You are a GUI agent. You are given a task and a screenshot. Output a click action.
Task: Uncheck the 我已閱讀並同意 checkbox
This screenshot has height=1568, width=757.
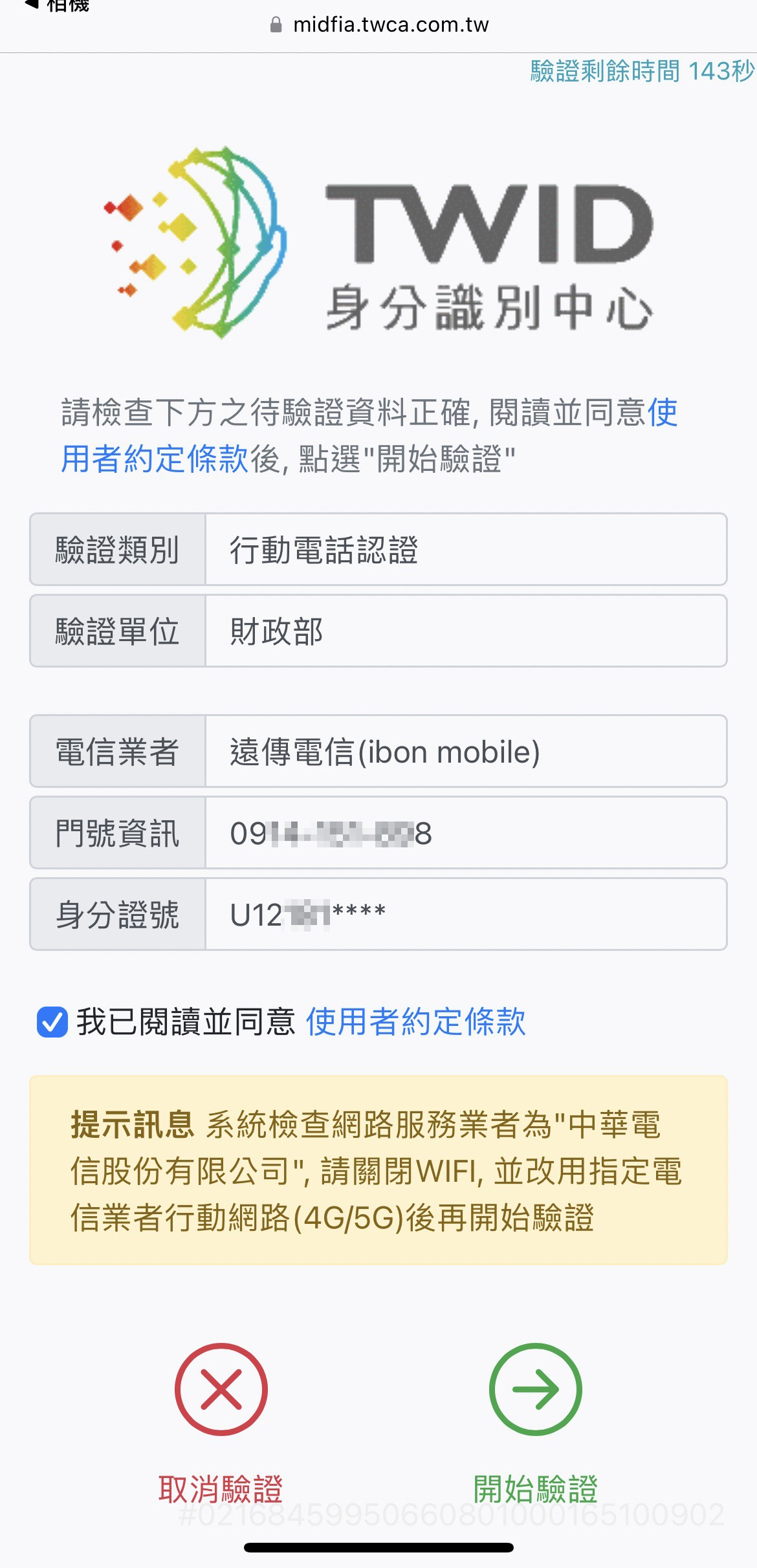(52, 1022)
